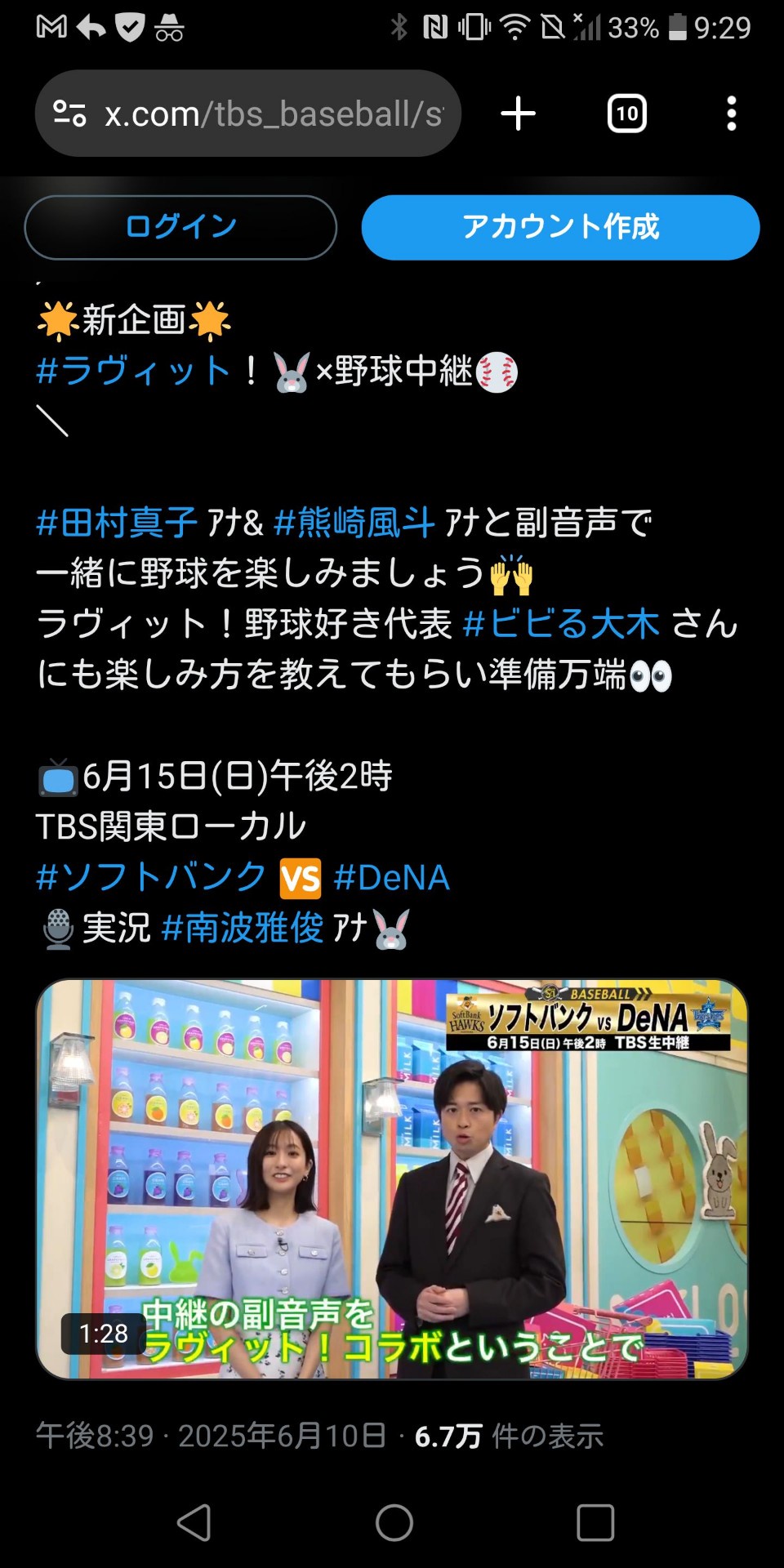Open the #DeNA hashtag
The width and height of the screenshot is (784, 1568).
coord(392,877)
